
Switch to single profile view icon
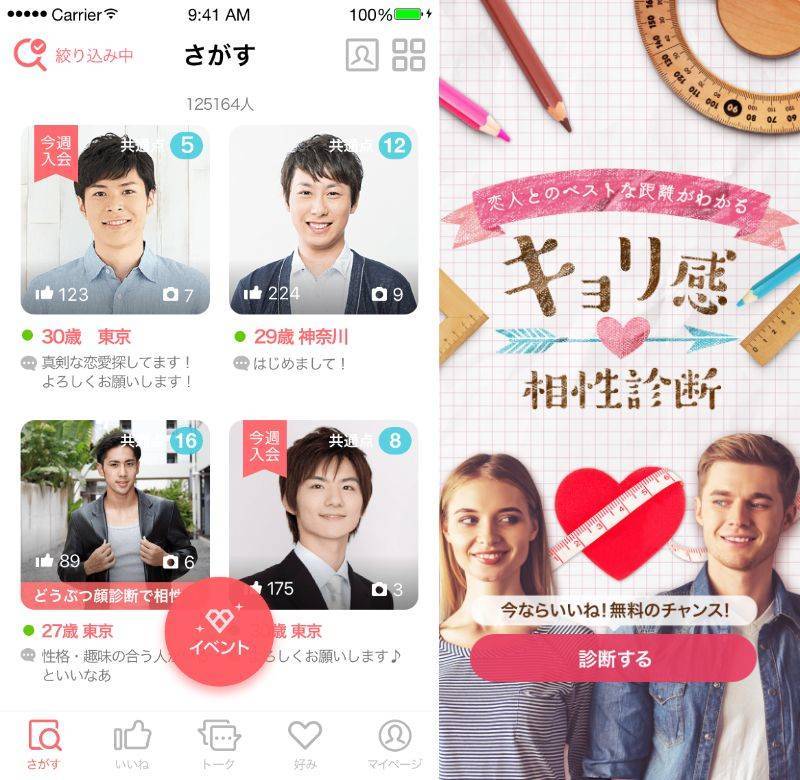click(362, 55)
